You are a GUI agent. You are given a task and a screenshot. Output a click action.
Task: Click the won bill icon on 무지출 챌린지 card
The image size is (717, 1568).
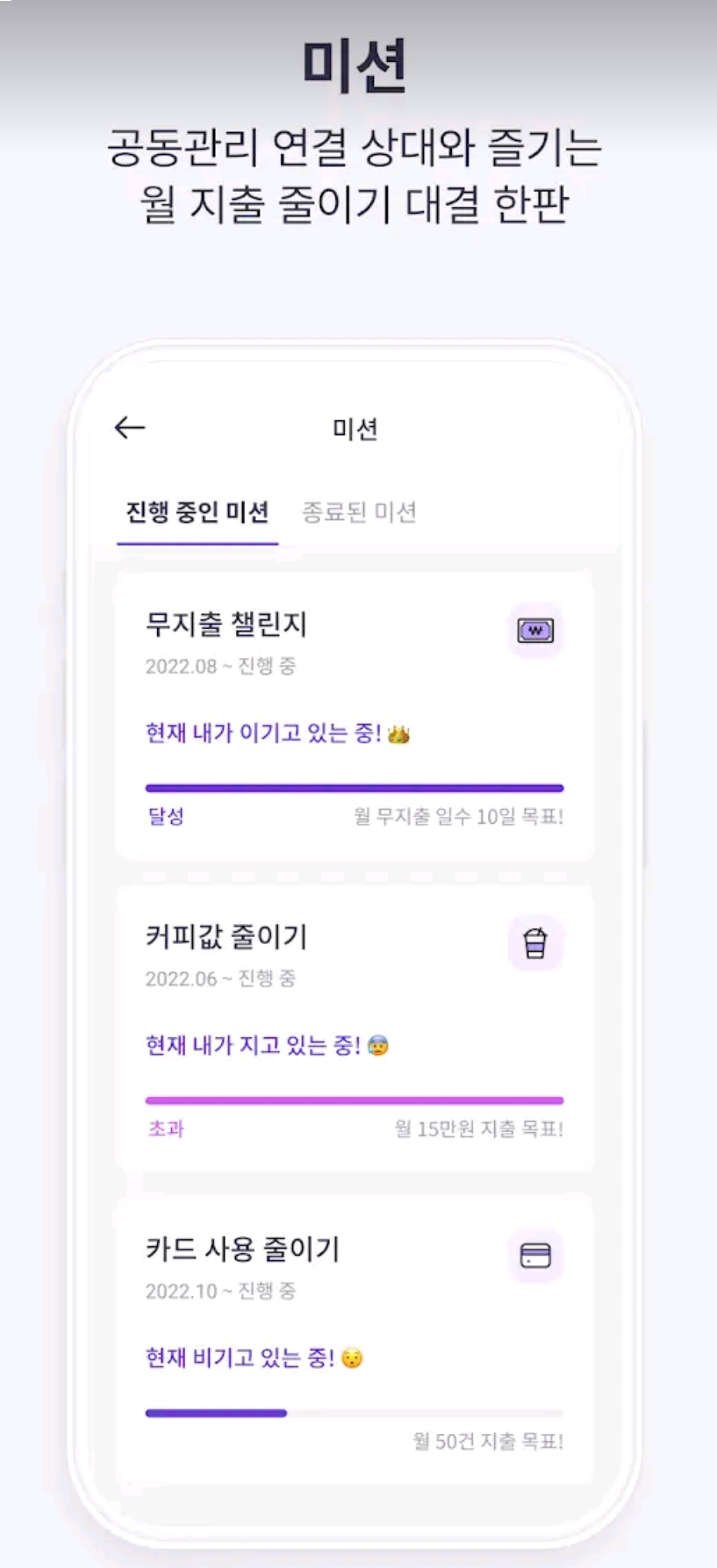[534, 630]
